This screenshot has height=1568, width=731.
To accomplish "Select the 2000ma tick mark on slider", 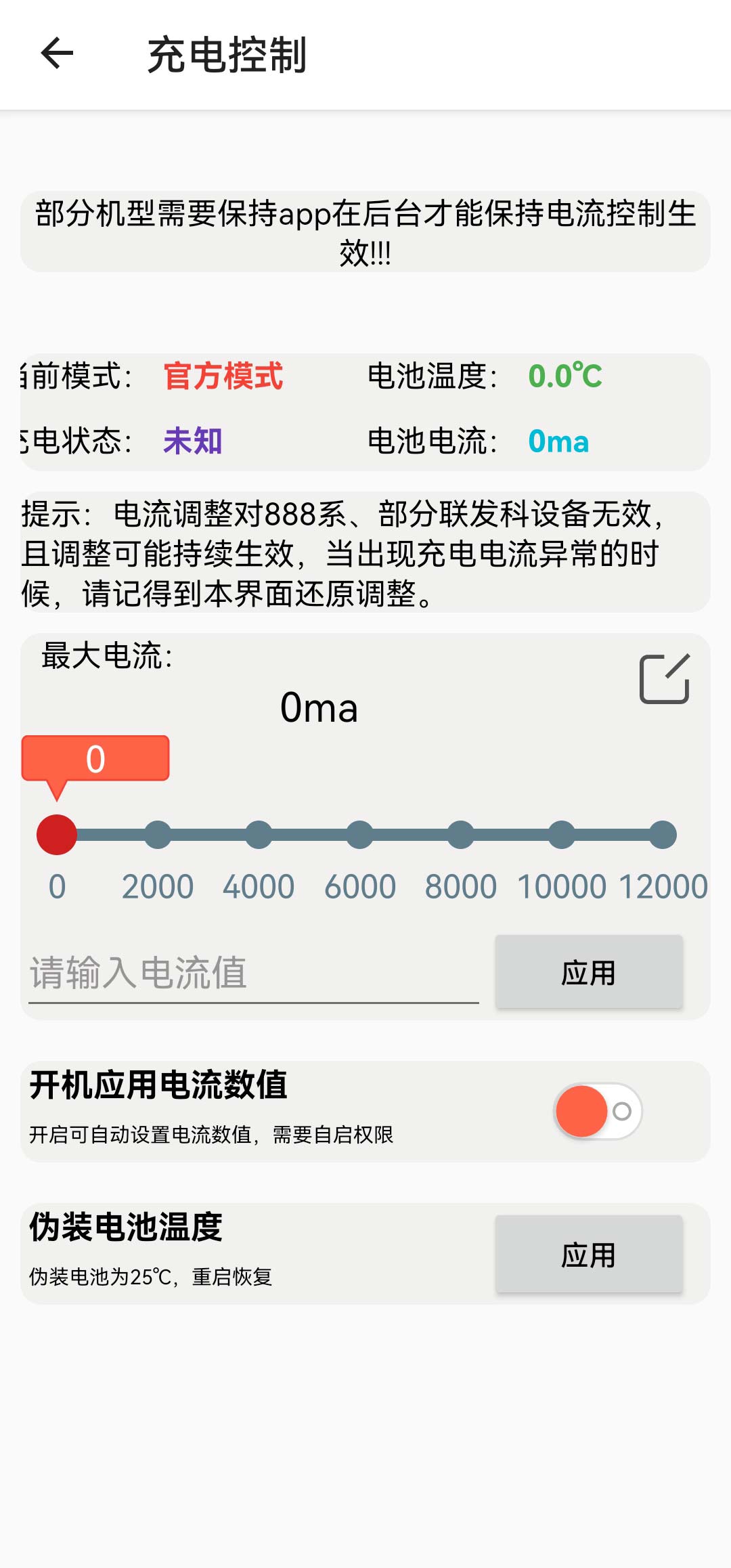I will click(x=158, y=834).
